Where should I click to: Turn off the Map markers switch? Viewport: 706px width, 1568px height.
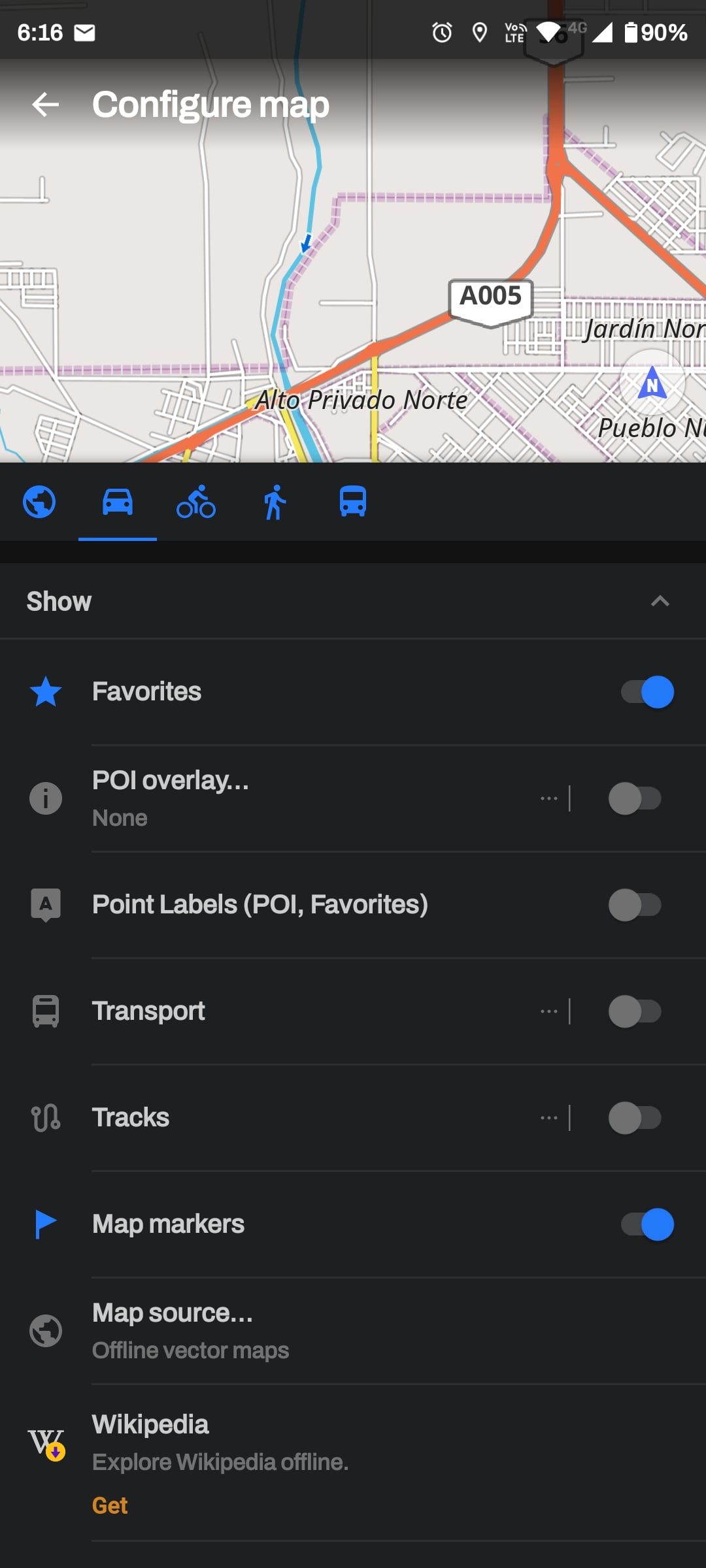pyautogui.click(x=647, y=1224)
